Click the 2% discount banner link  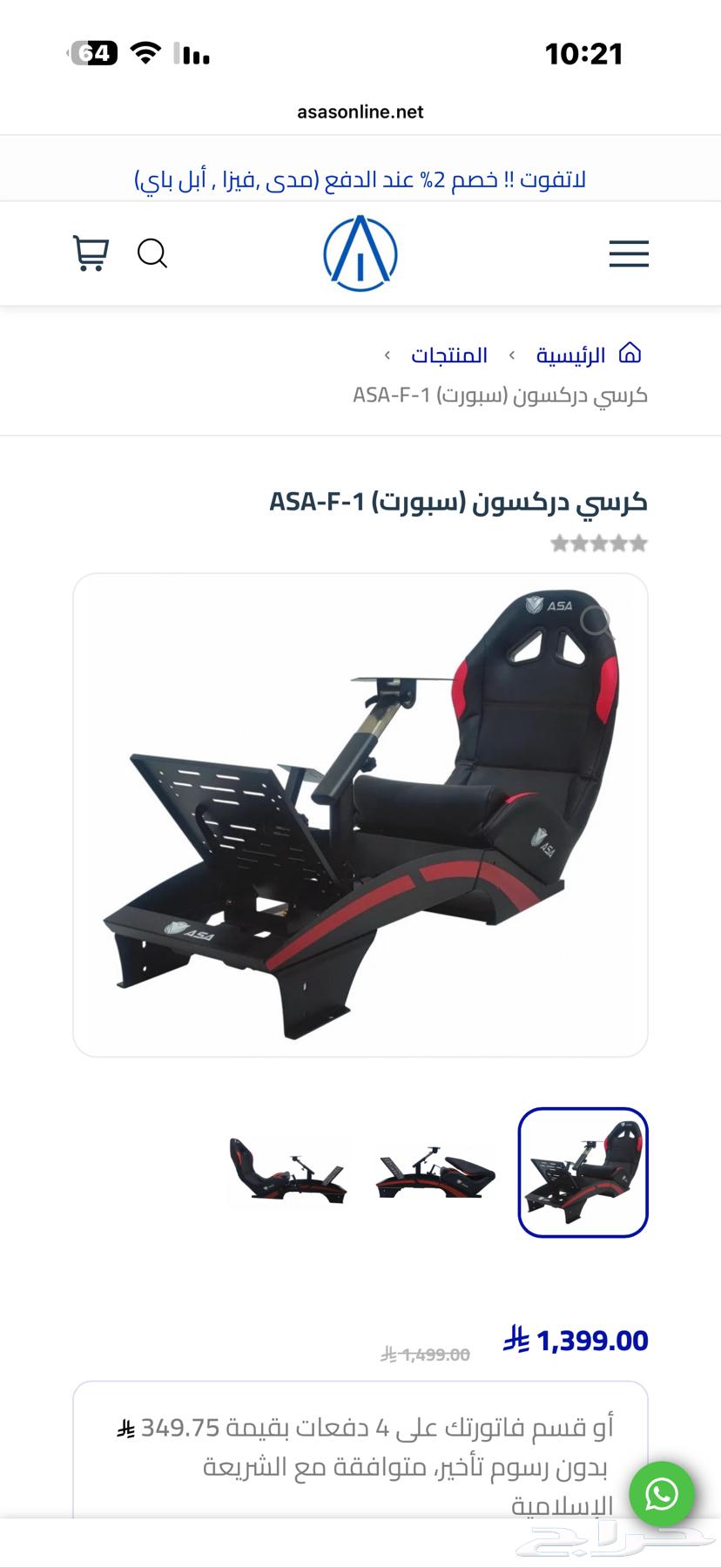(x=360, y=179)
